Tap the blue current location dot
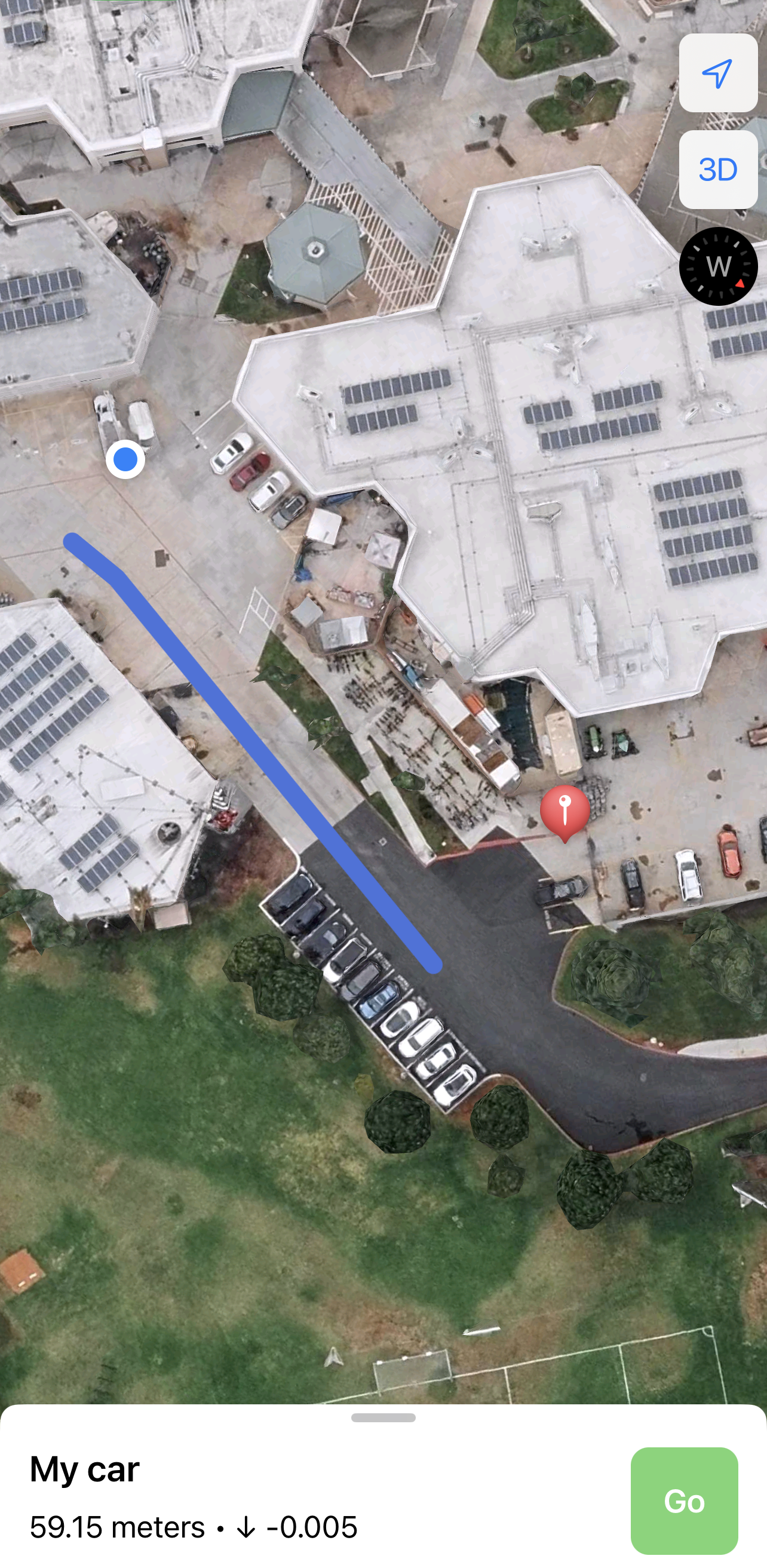The image size is (767, 1568). point(125,459)
